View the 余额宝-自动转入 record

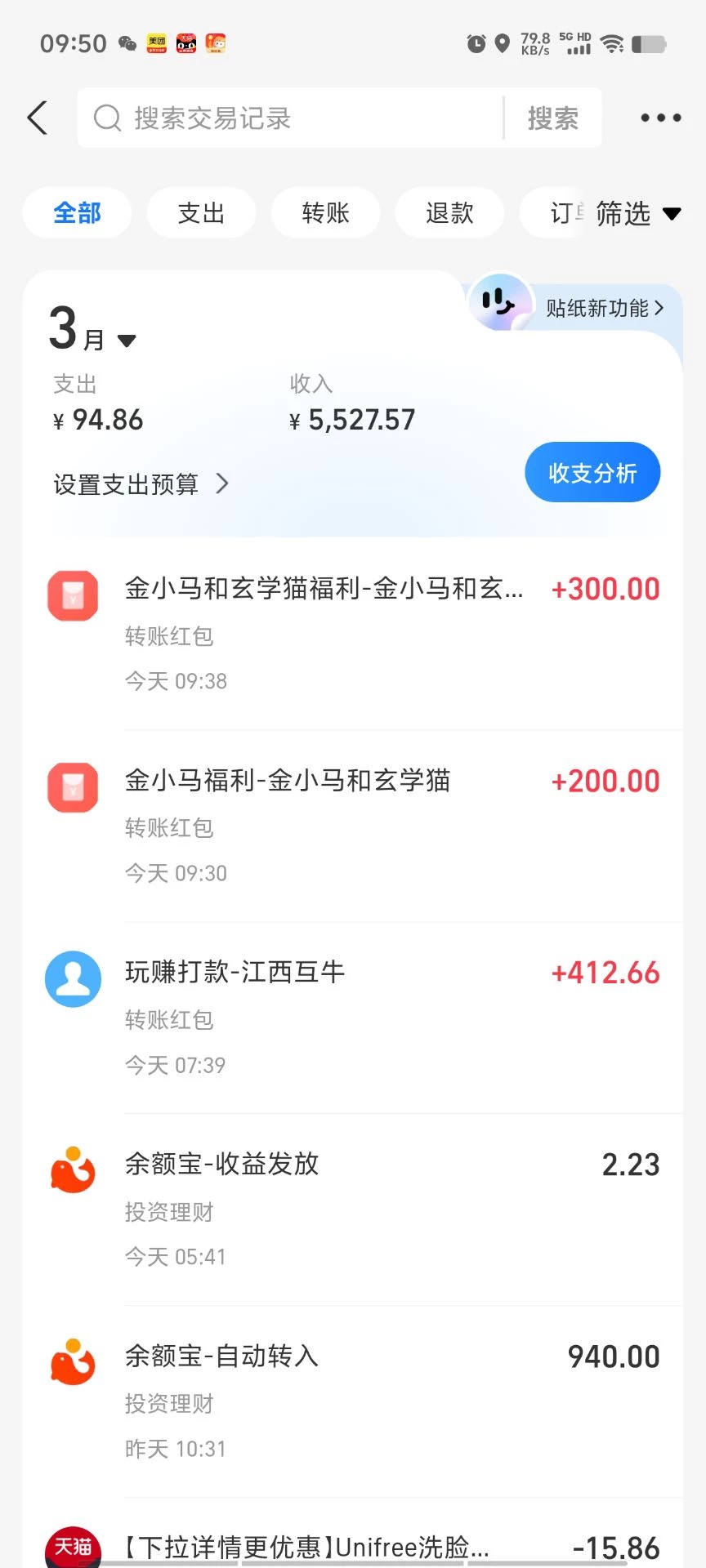(353, 1401)
